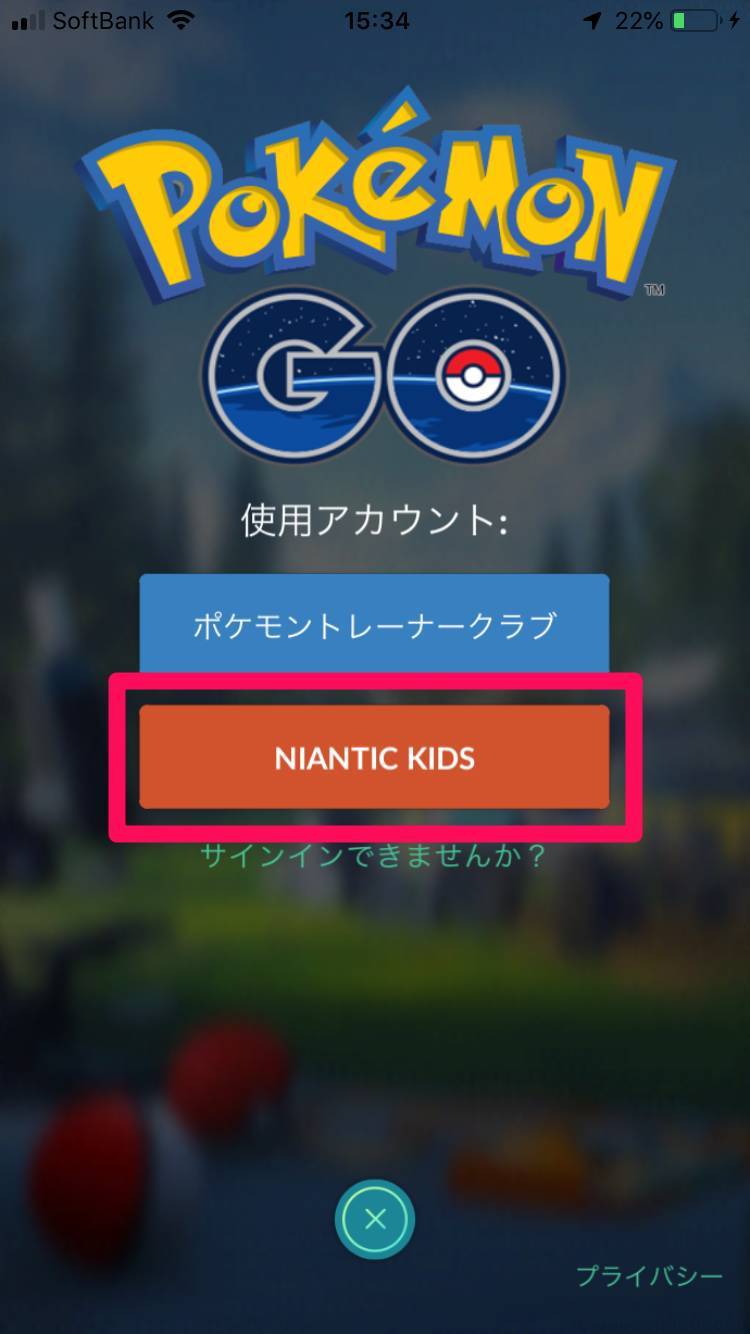Open the サインインできませんか？ help link
750x1334 pixels.
click(x=374, y=857)
